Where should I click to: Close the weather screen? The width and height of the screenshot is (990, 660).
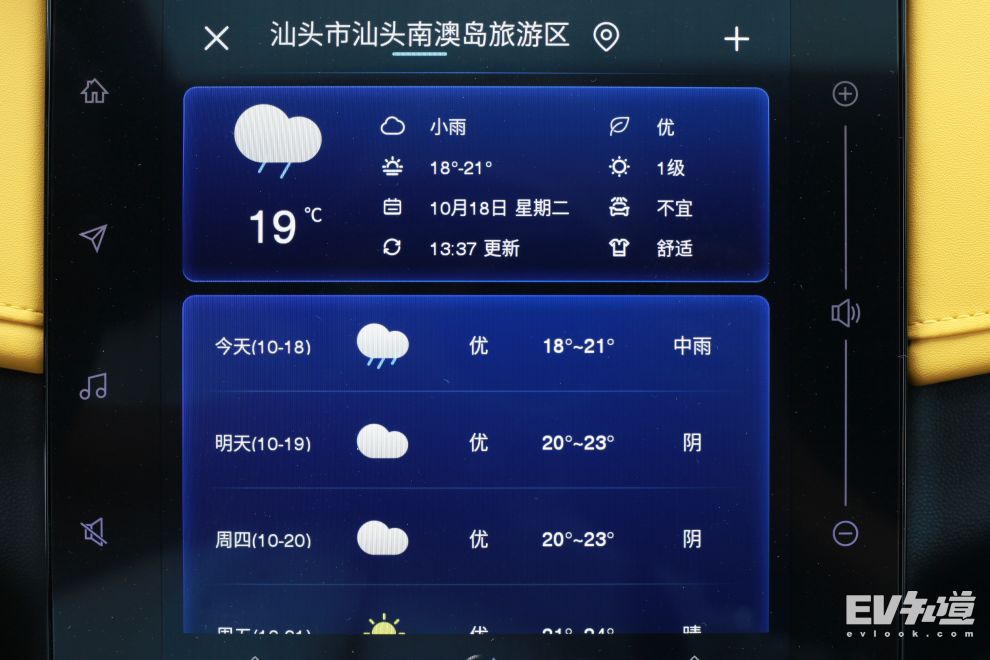(216, 39)
